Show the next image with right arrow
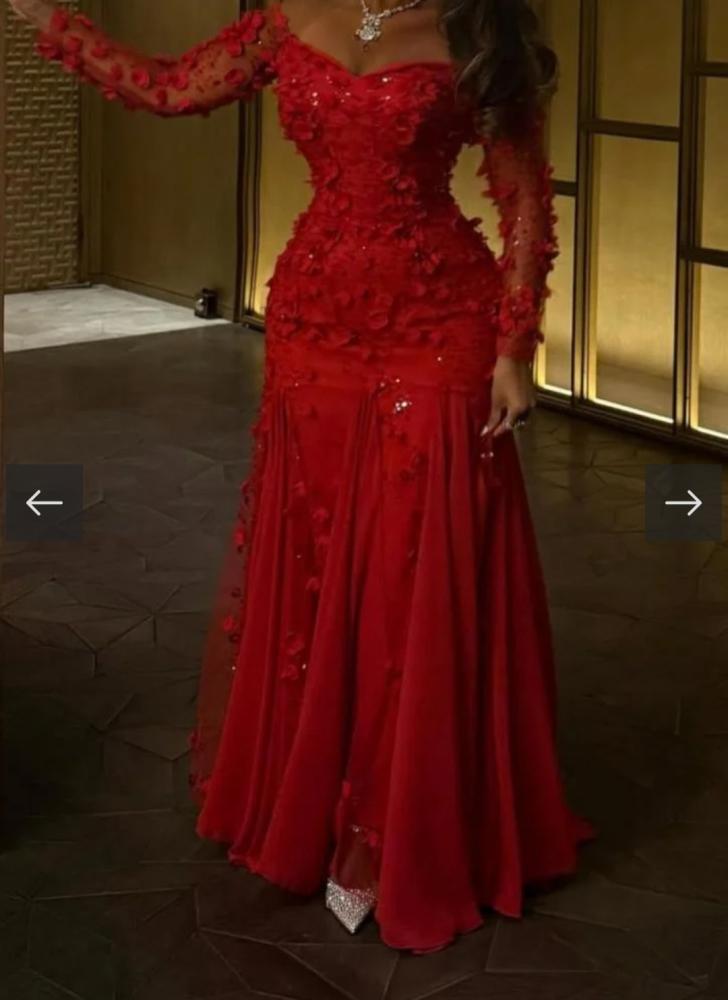The image size is (728, 1000). pyautogui.click(x=683, y=503)
